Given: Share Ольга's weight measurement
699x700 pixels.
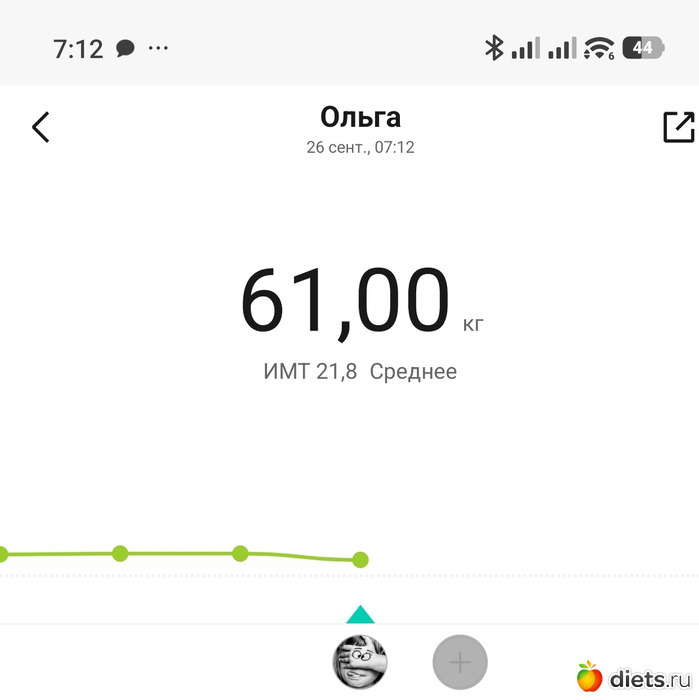Looking at the screenshot, I should tap(679, 127).
